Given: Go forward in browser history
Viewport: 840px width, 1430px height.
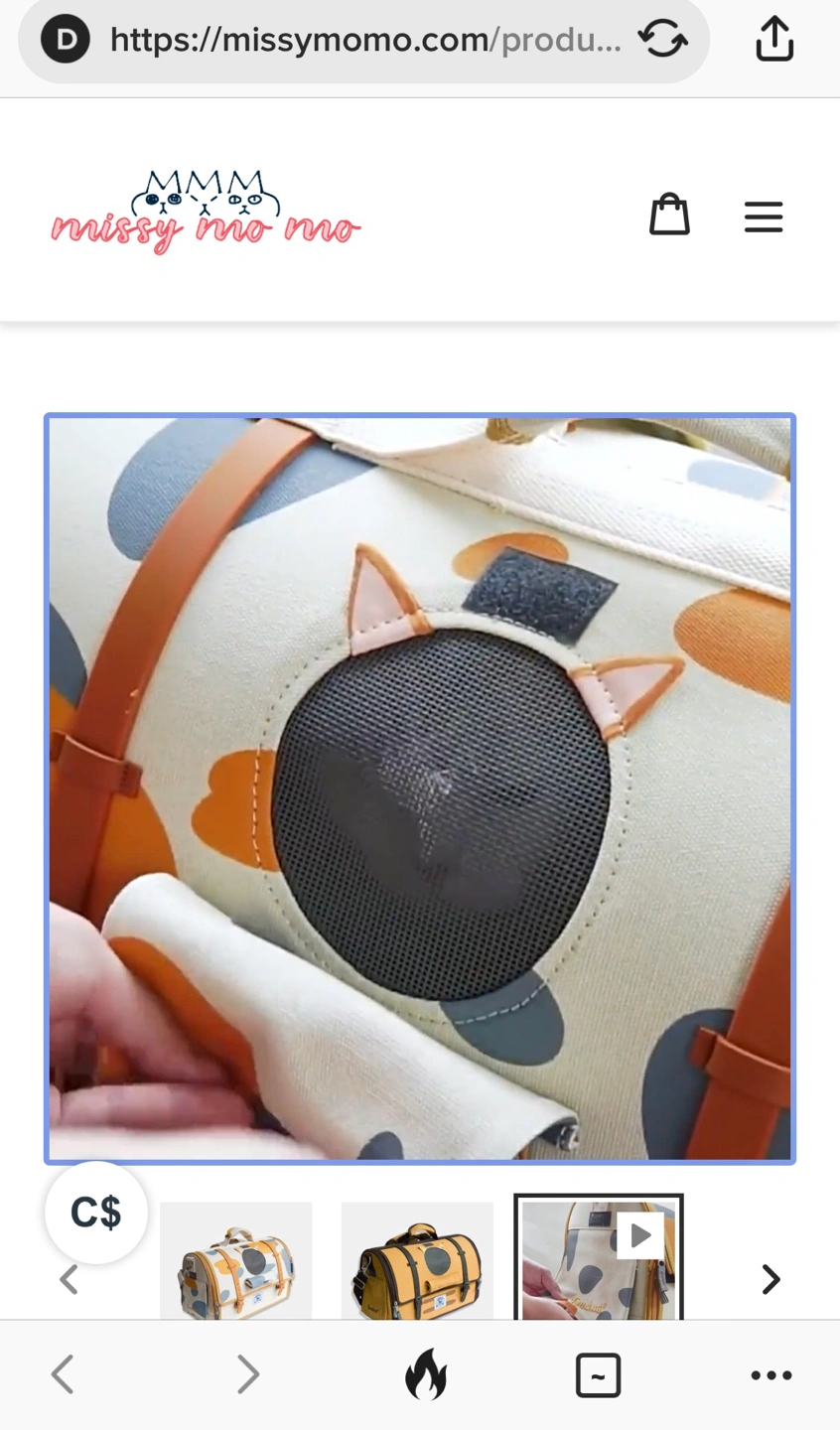Looking at the screenshot, I should [x=247, y=1375].
